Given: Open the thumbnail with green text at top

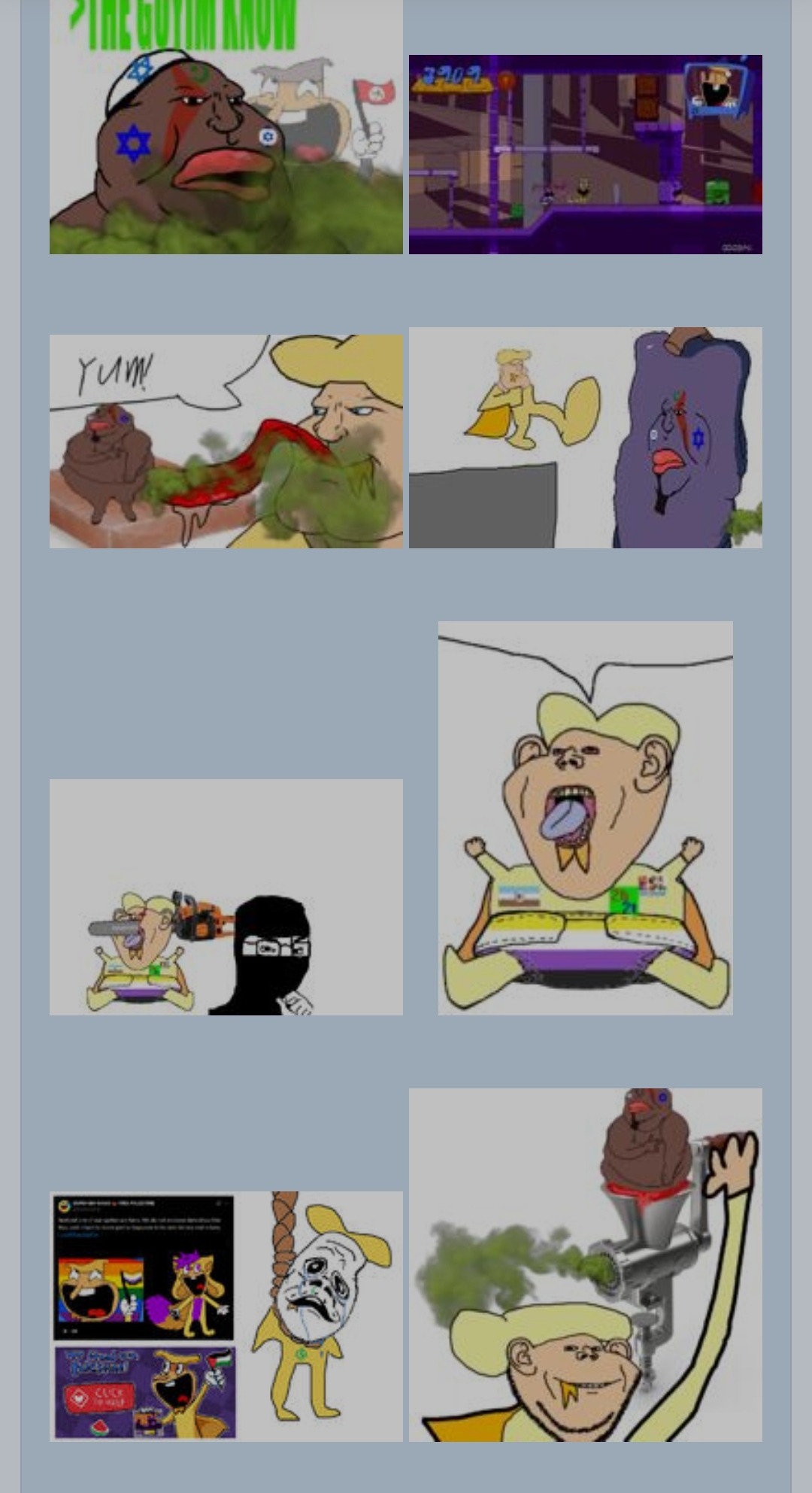Looking at the screenshot, I should pyautogui.click(x=226, y=127).
